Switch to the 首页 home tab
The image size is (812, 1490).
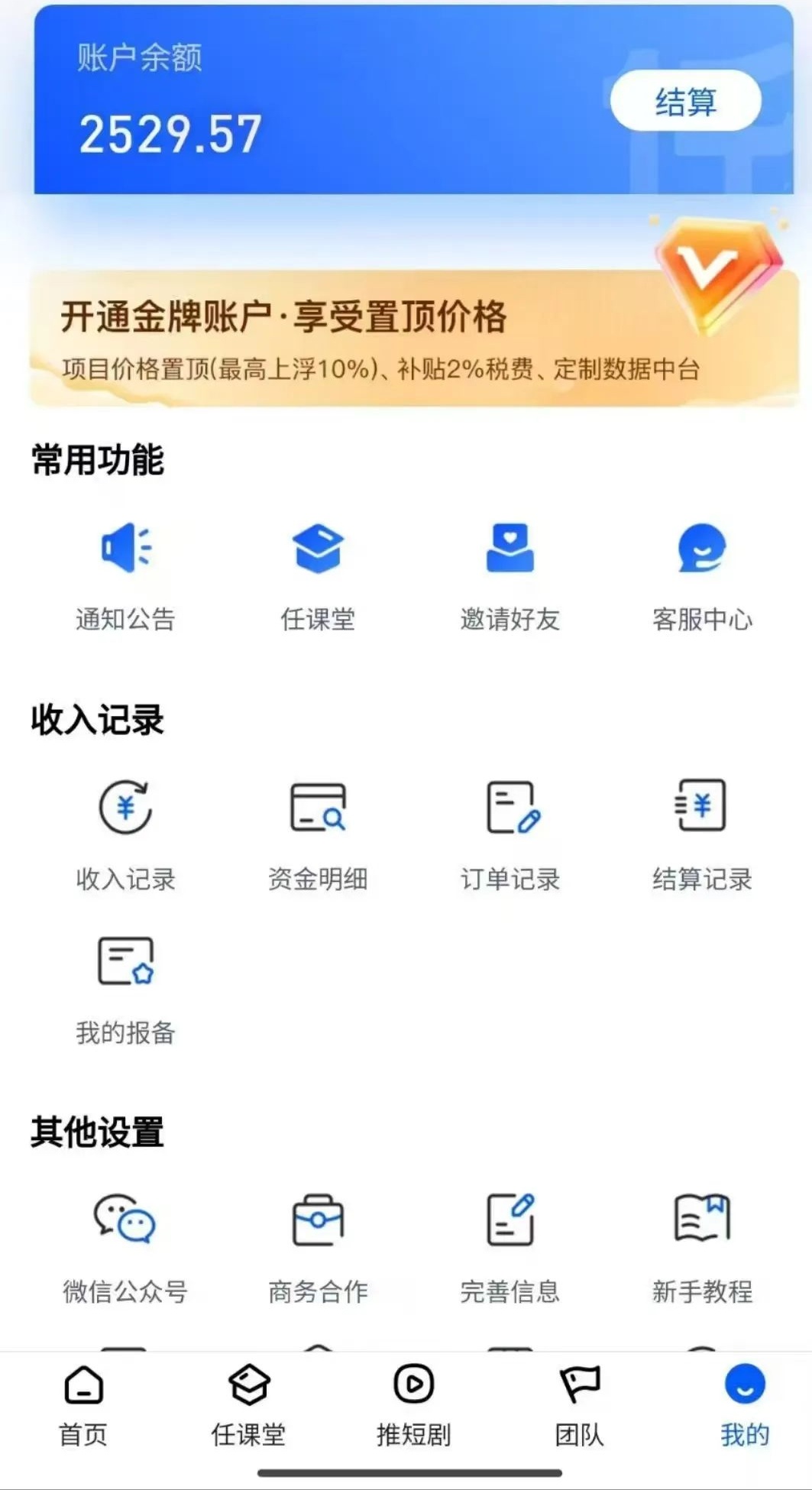point(83,1404)
